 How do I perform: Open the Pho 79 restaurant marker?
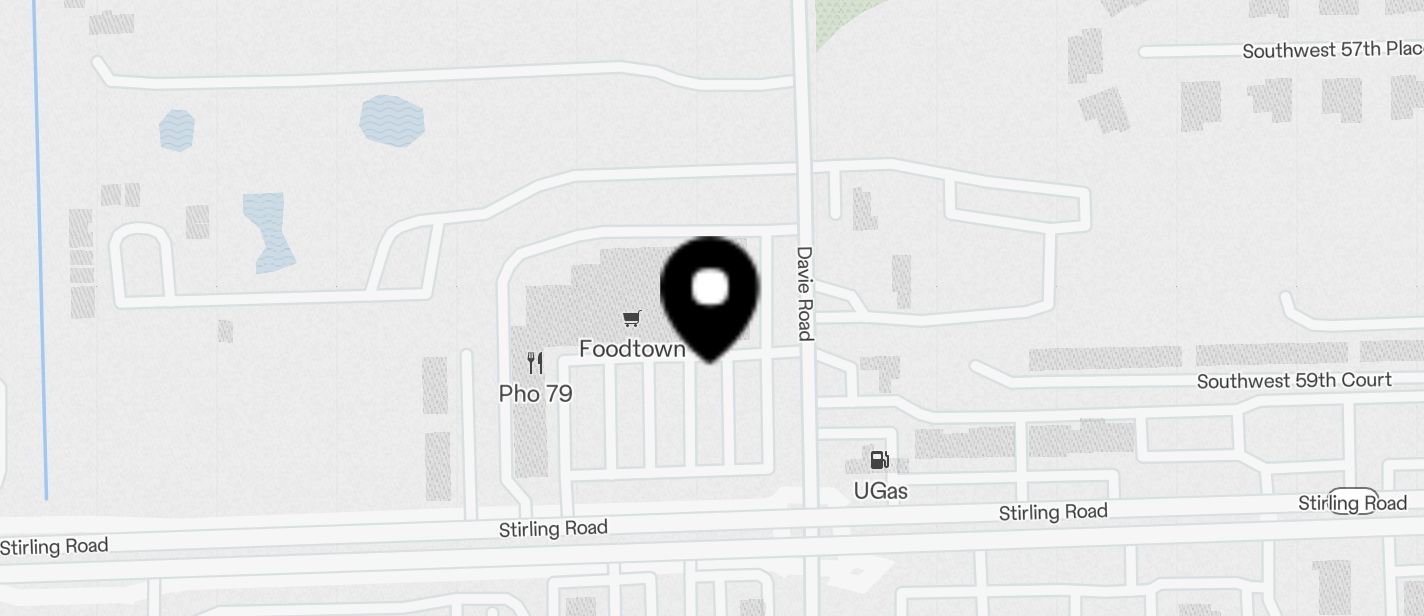535,364
